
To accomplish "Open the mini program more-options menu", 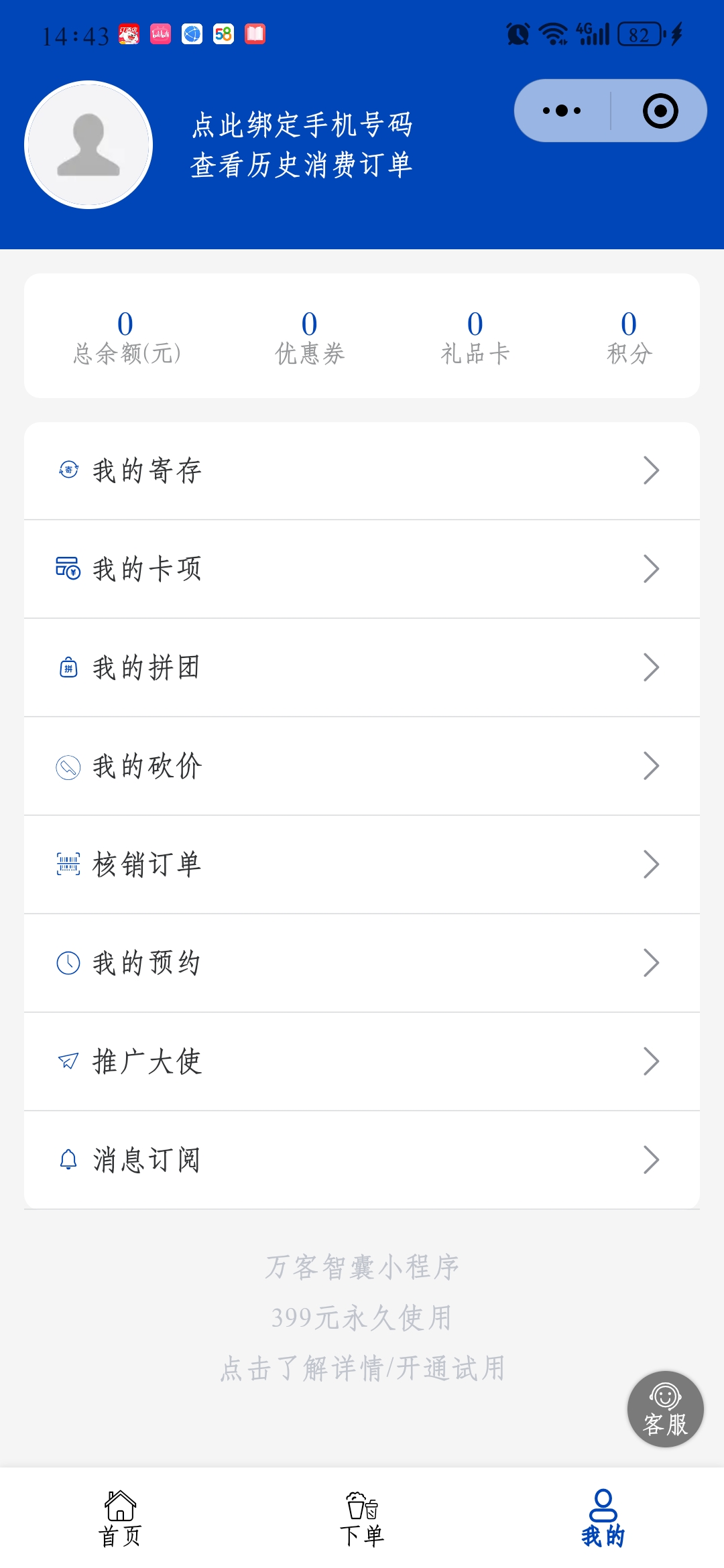I will (562, 111).
